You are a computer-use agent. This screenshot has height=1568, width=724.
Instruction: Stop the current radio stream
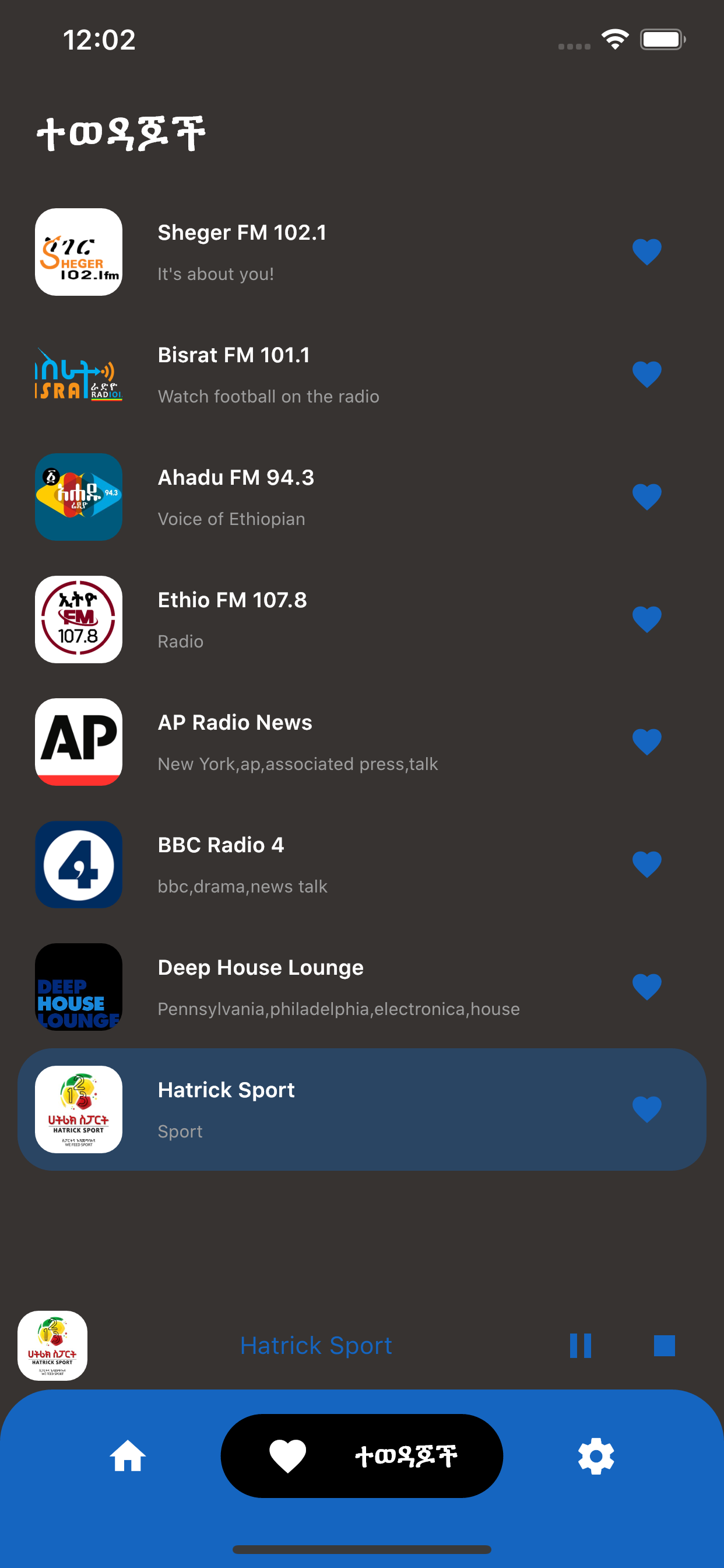[665, 1346]
